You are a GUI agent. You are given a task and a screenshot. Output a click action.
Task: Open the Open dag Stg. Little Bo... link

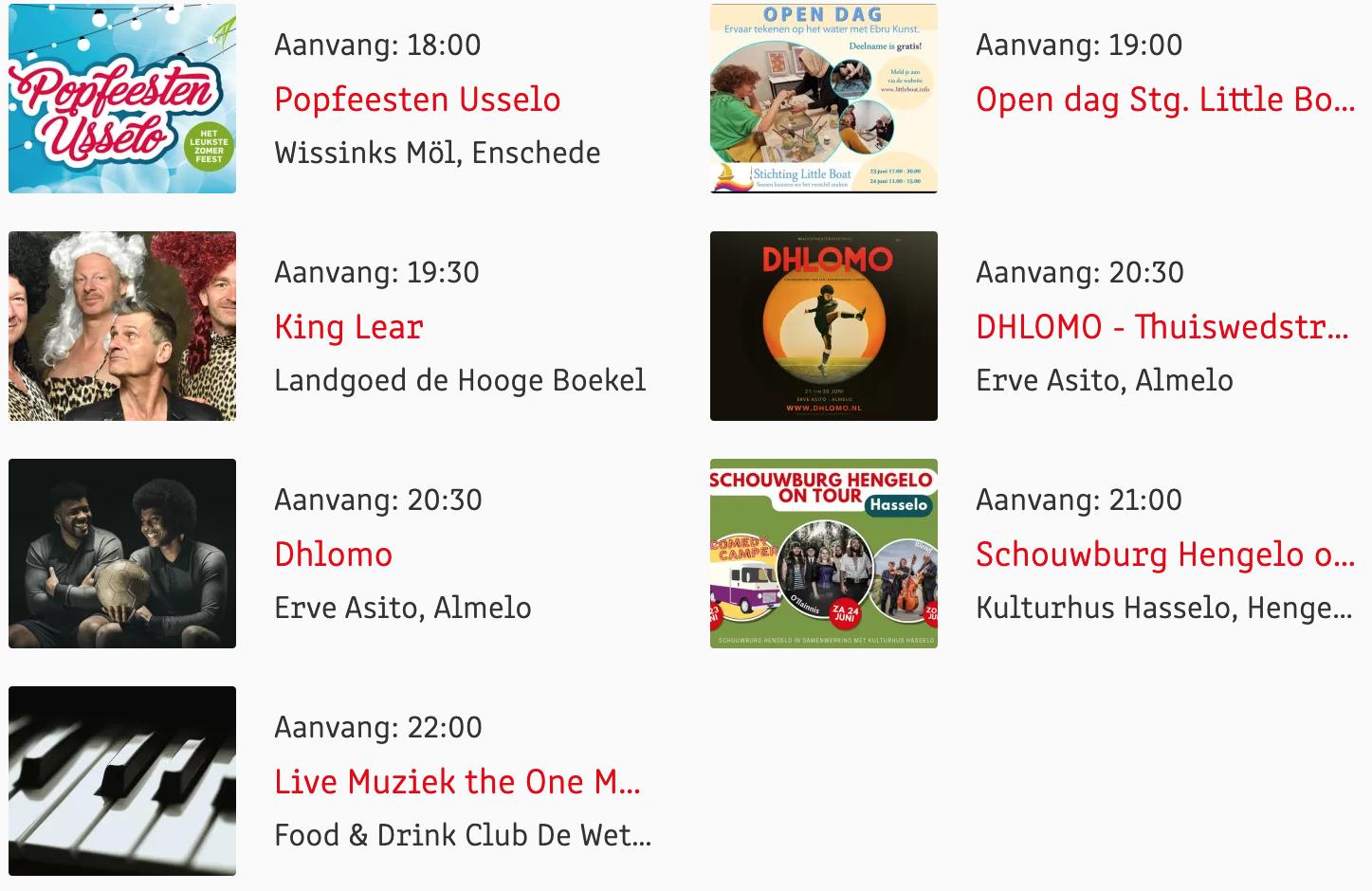click(1164, 100)
